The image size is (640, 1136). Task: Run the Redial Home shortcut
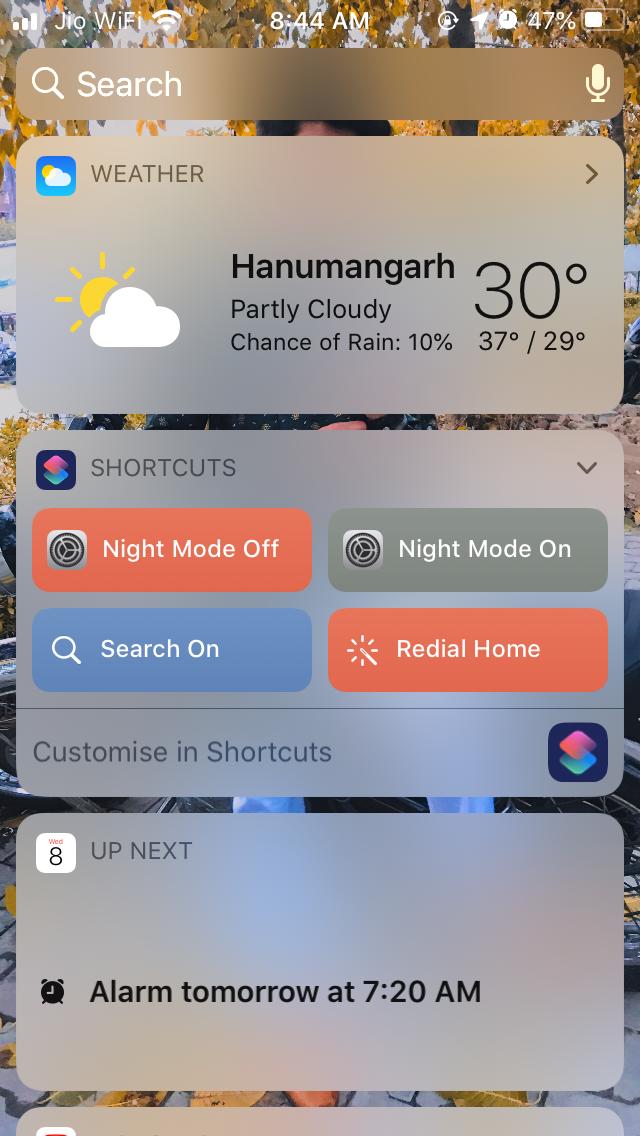click(467, 649)
